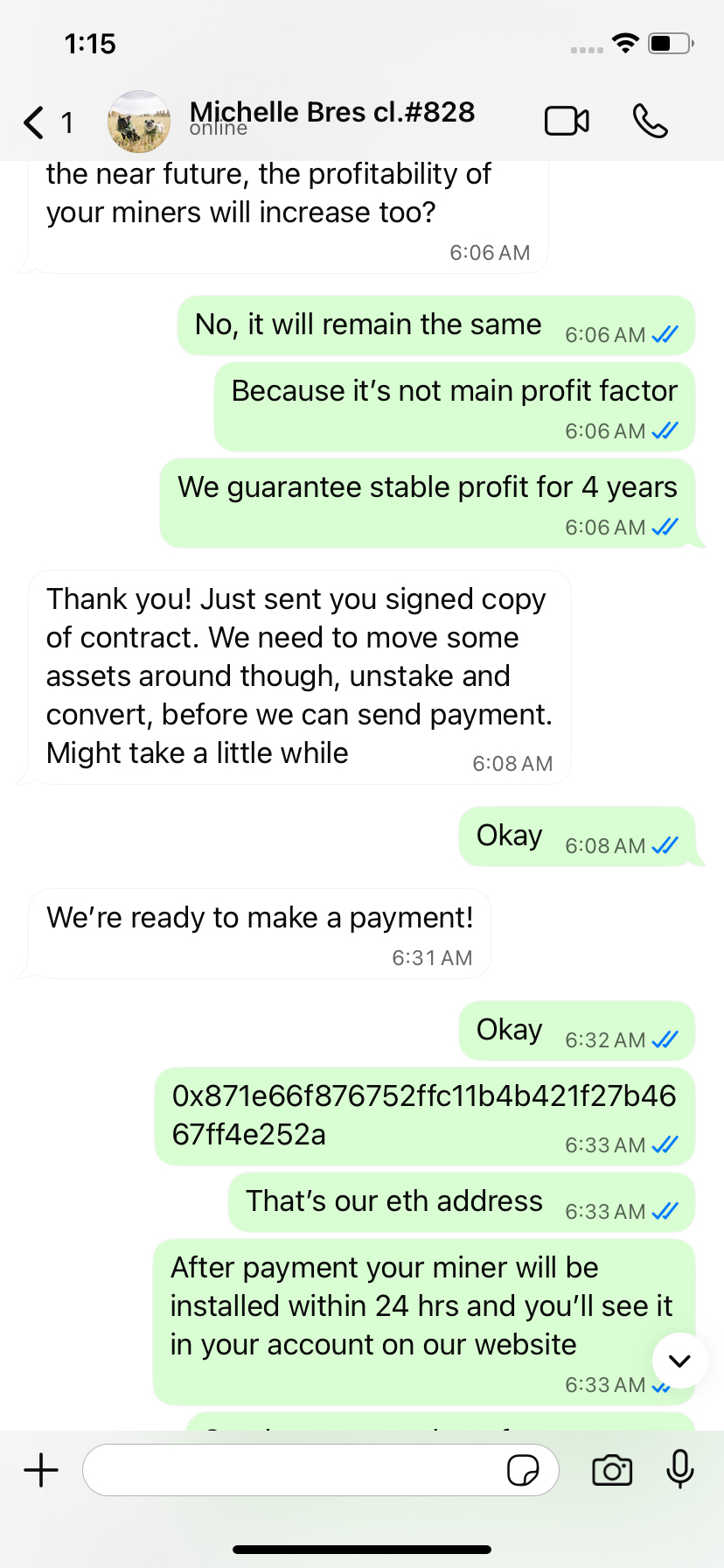
Task: Open the attachments plus menu
Action: [x=41, y=1470]
